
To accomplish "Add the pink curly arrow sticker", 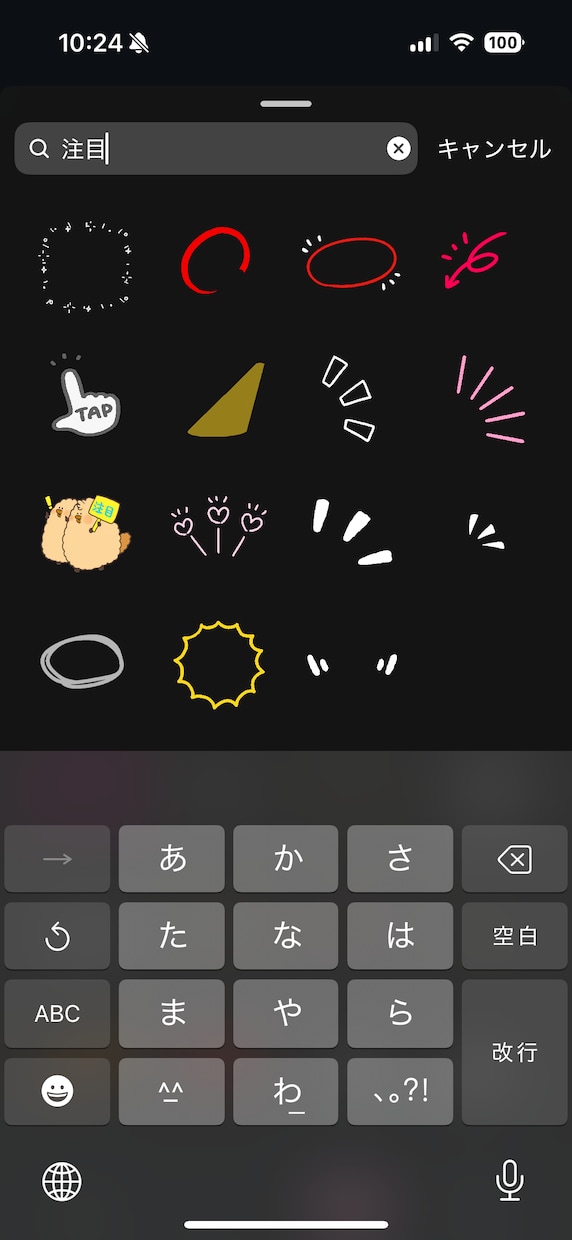I will 474,258.
